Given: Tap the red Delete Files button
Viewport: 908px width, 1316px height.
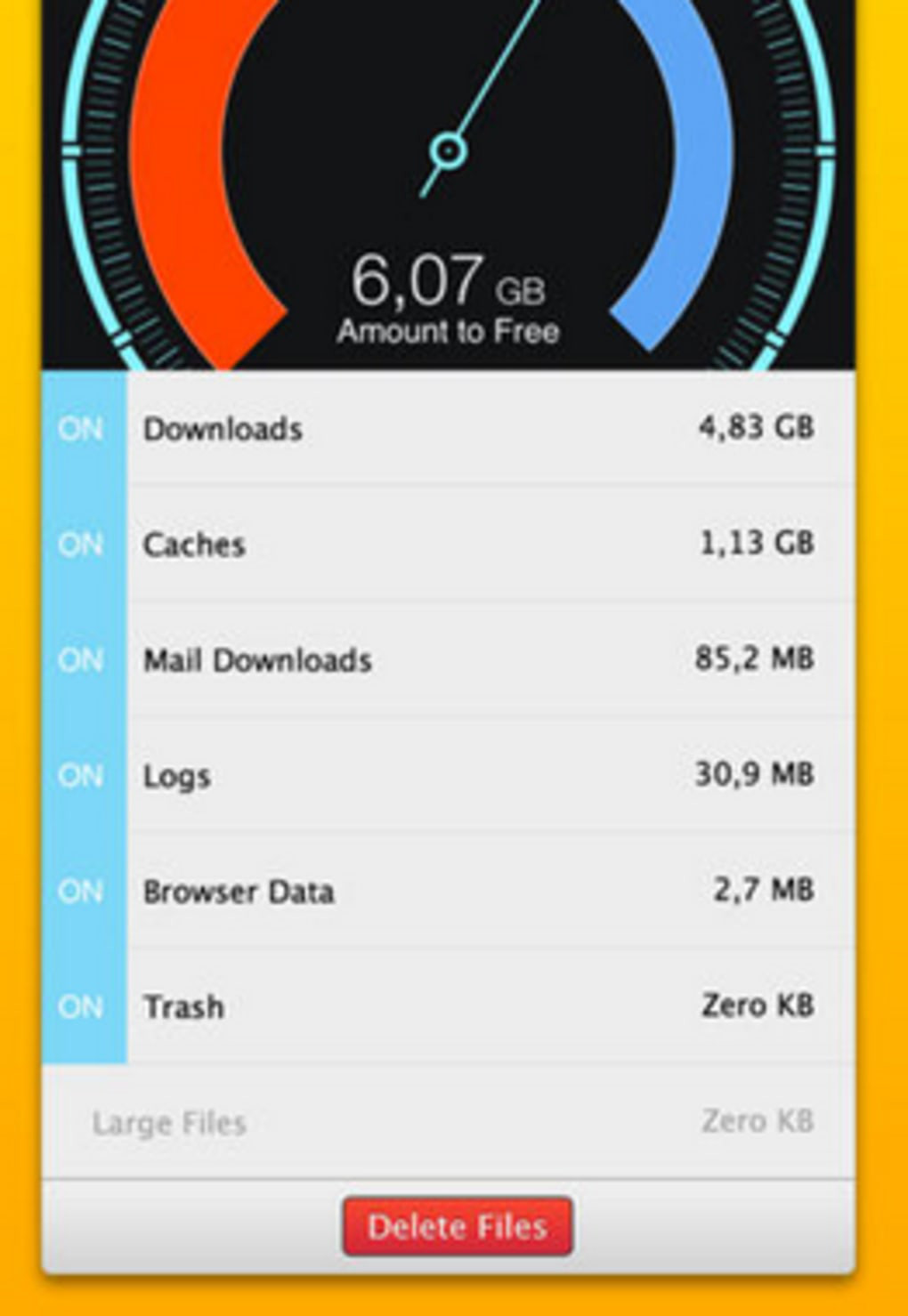Looking at the screenshot, I should coord(457,1227).
